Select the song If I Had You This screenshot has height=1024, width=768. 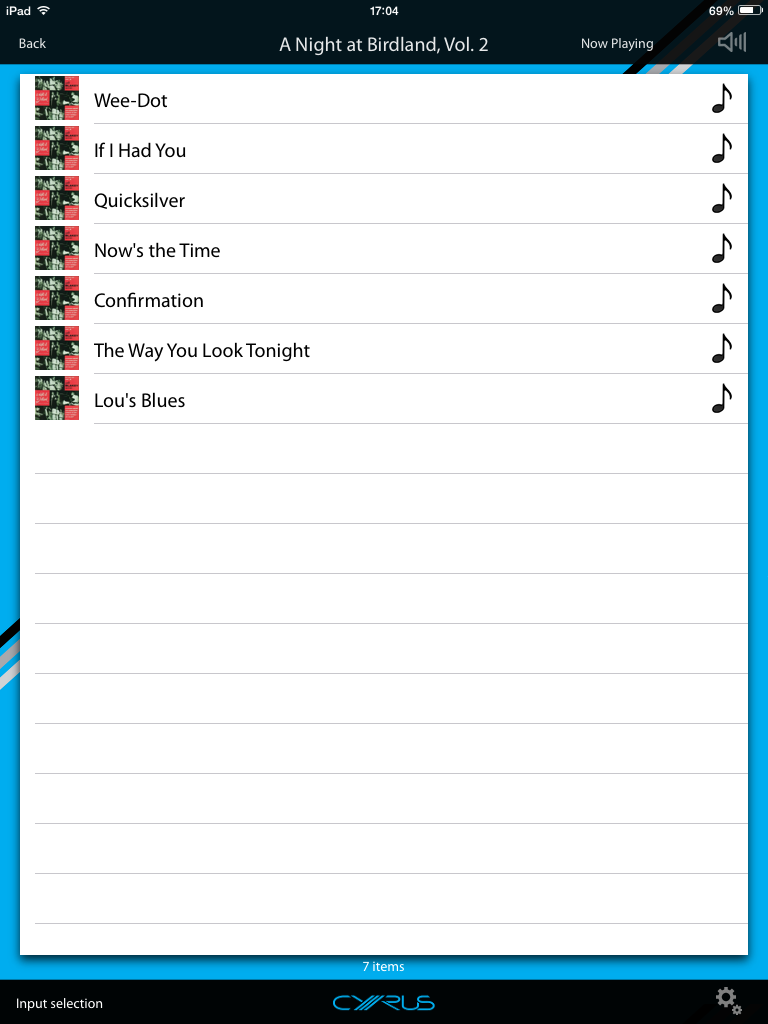coord(140,150)
